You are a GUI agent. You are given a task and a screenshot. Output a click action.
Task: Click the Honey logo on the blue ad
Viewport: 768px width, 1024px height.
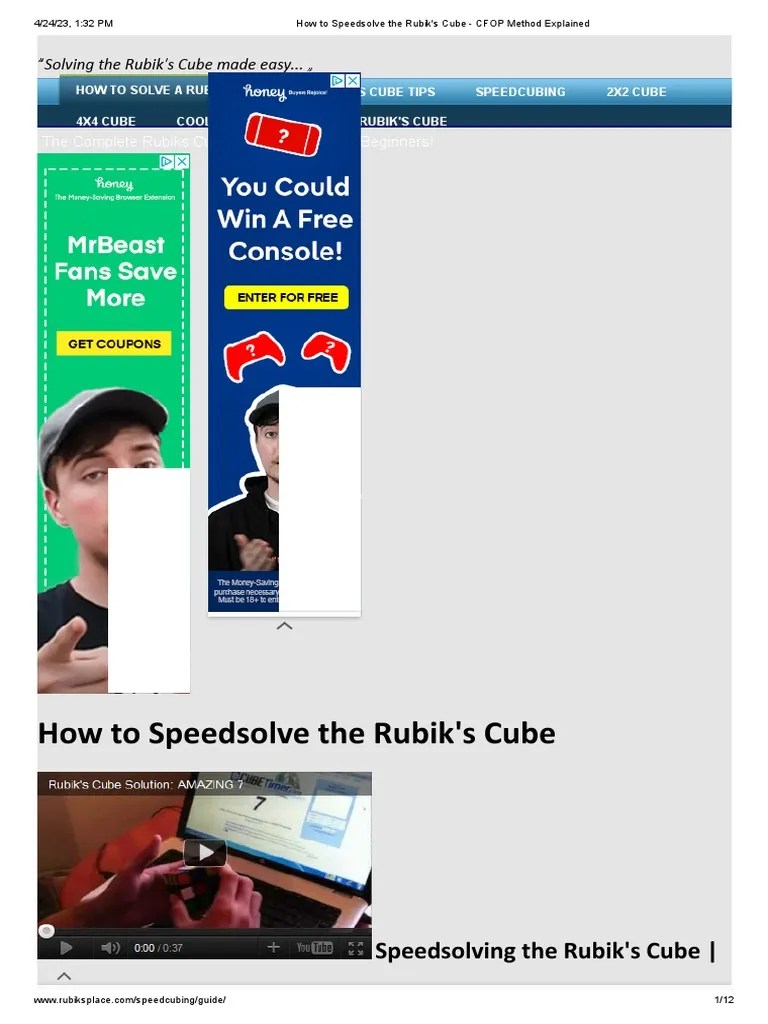tap(265, 91)
